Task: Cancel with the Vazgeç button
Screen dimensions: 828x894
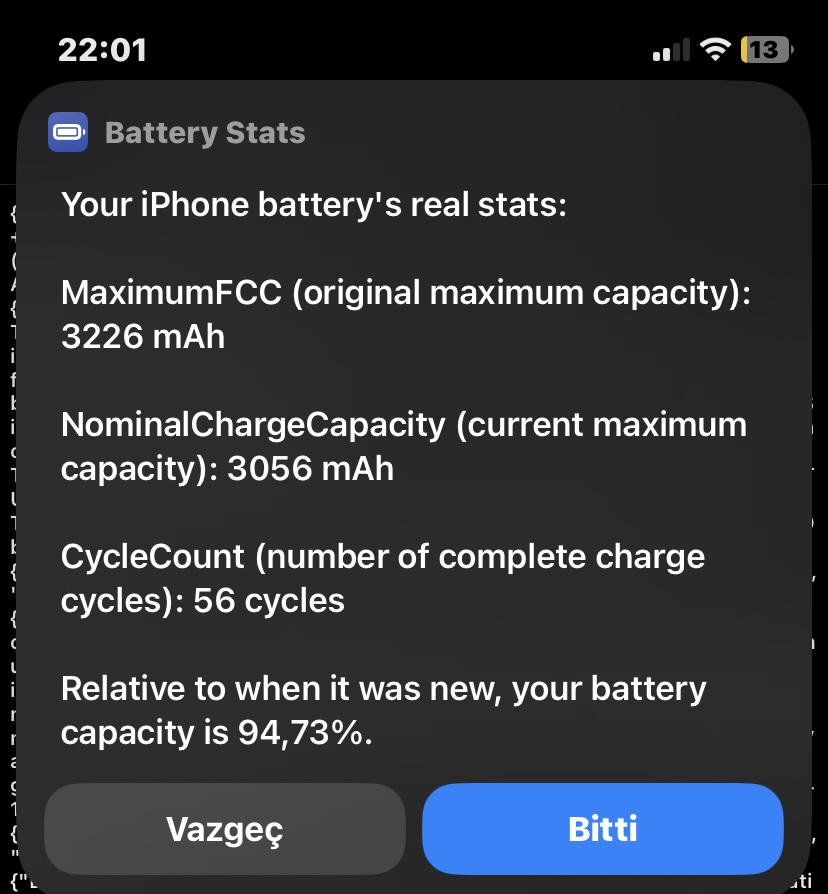Action: tap(225, 829)
